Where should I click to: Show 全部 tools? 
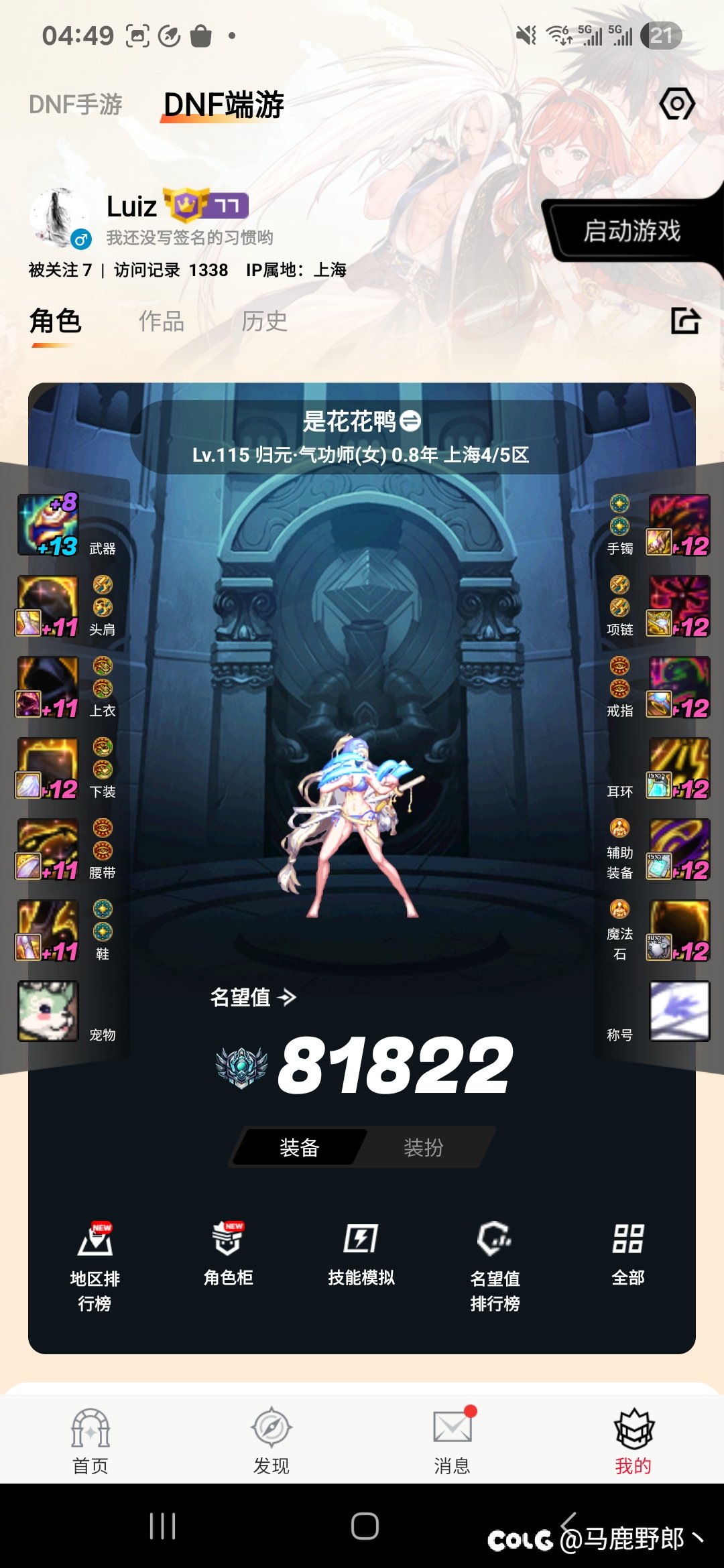627,1253
